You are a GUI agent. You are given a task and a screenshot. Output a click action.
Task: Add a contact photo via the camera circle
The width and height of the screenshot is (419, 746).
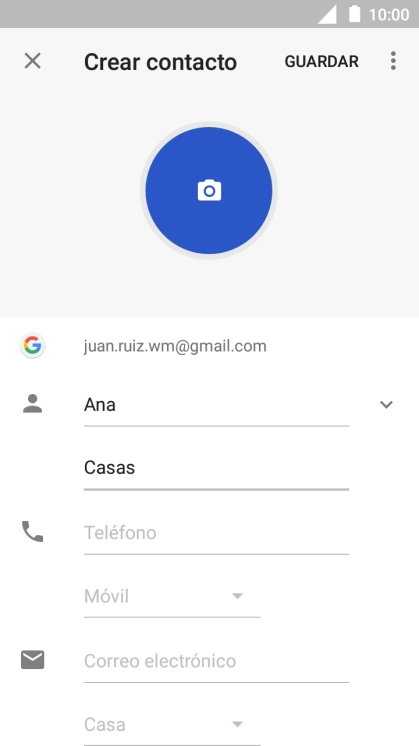point(209,190)
